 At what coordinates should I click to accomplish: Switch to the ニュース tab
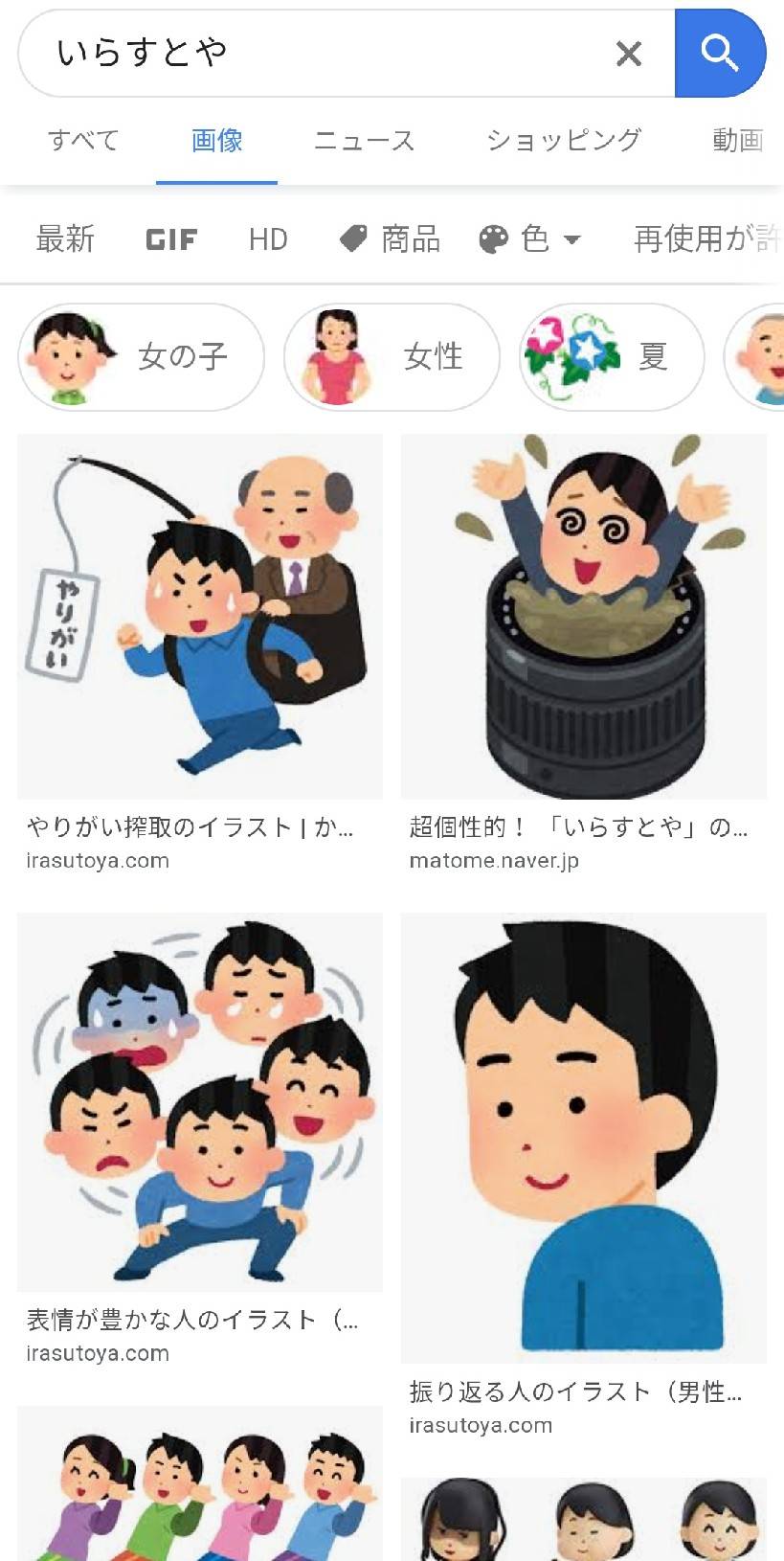[x=364, y=141]
